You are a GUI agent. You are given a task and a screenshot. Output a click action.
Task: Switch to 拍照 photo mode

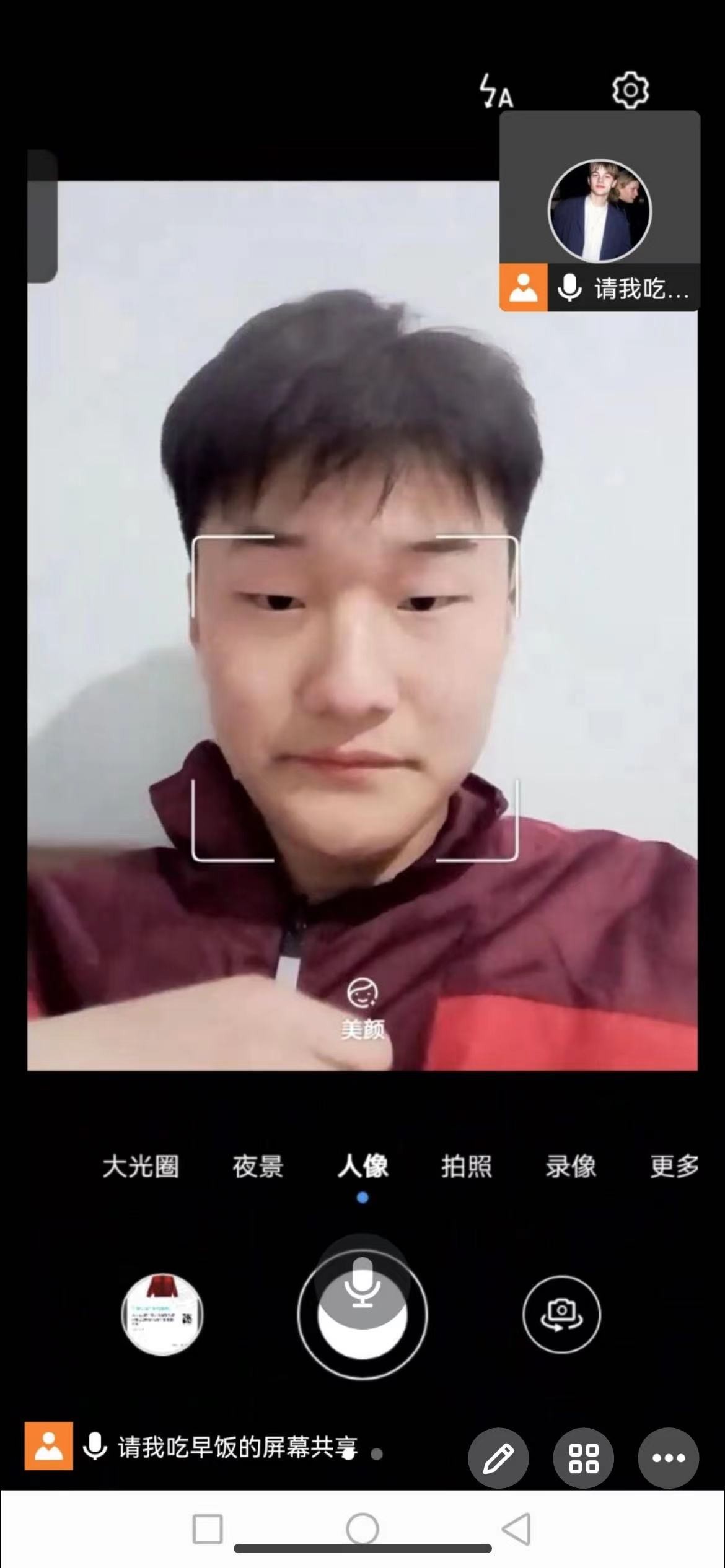coord(466,1167)
